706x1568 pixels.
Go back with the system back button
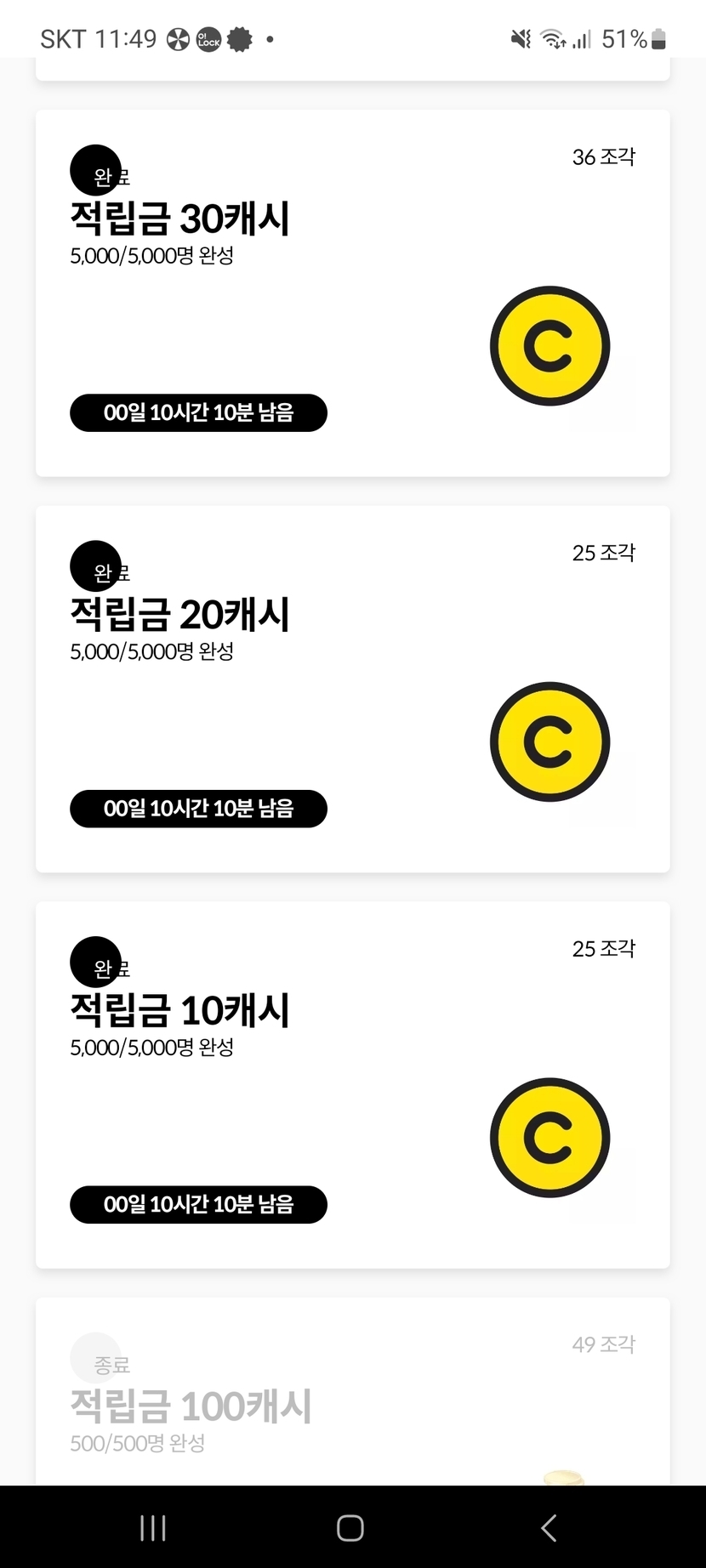click(x=549, y=1528)
